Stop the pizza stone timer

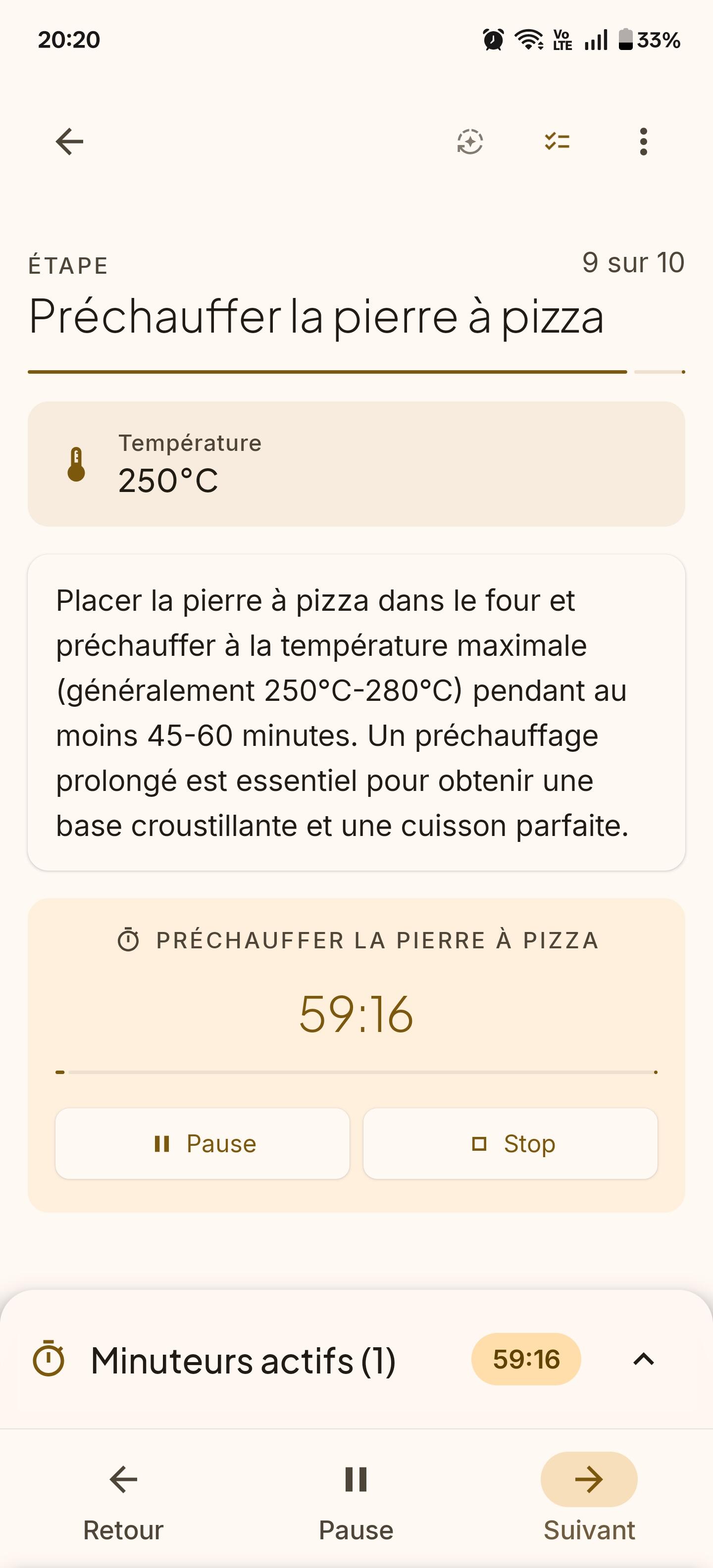pos(510,1143)
